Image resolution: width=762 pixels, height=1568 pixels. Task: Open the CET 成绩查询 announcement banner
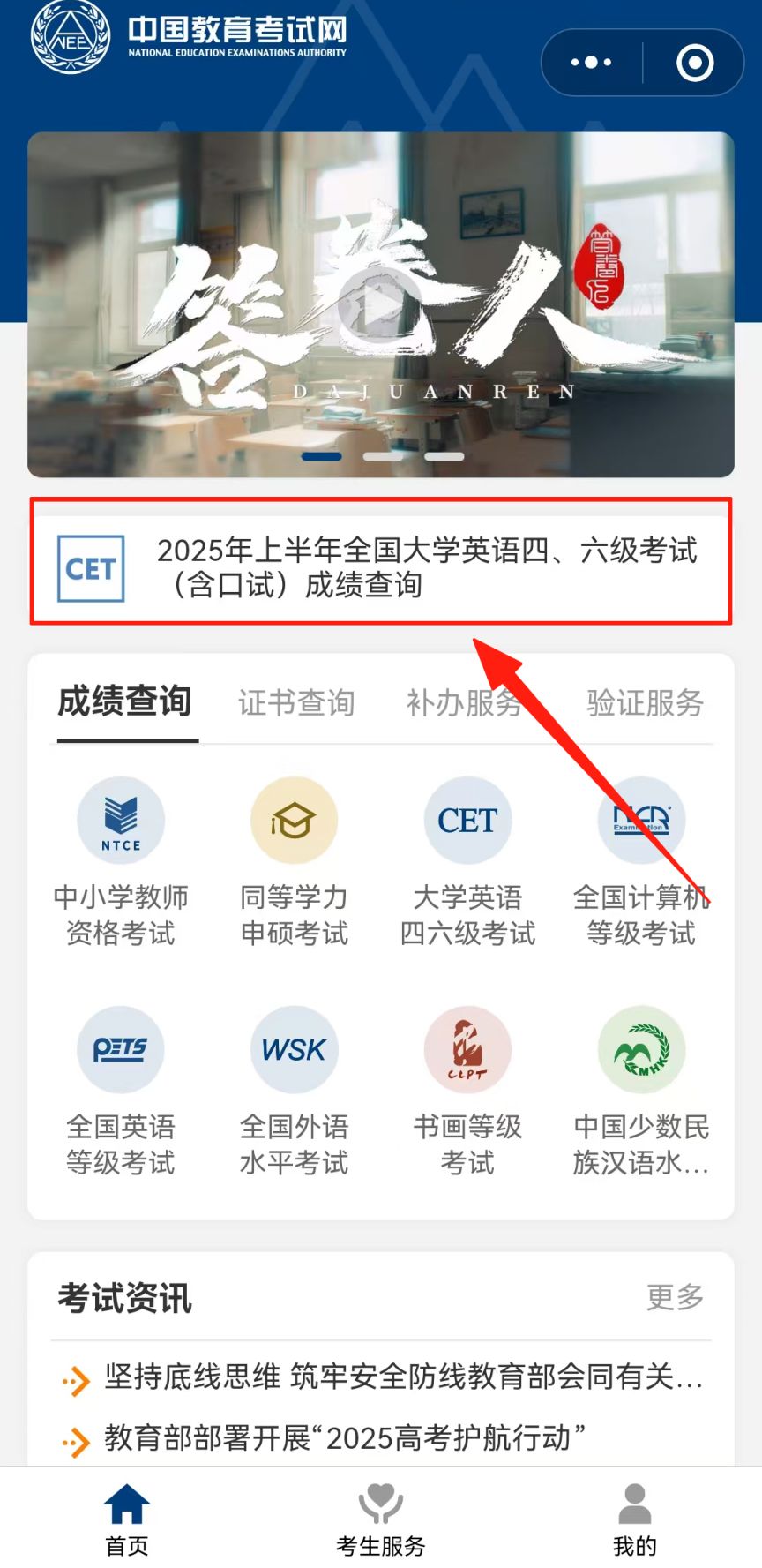pyautogui.click(x=381, y=566)
